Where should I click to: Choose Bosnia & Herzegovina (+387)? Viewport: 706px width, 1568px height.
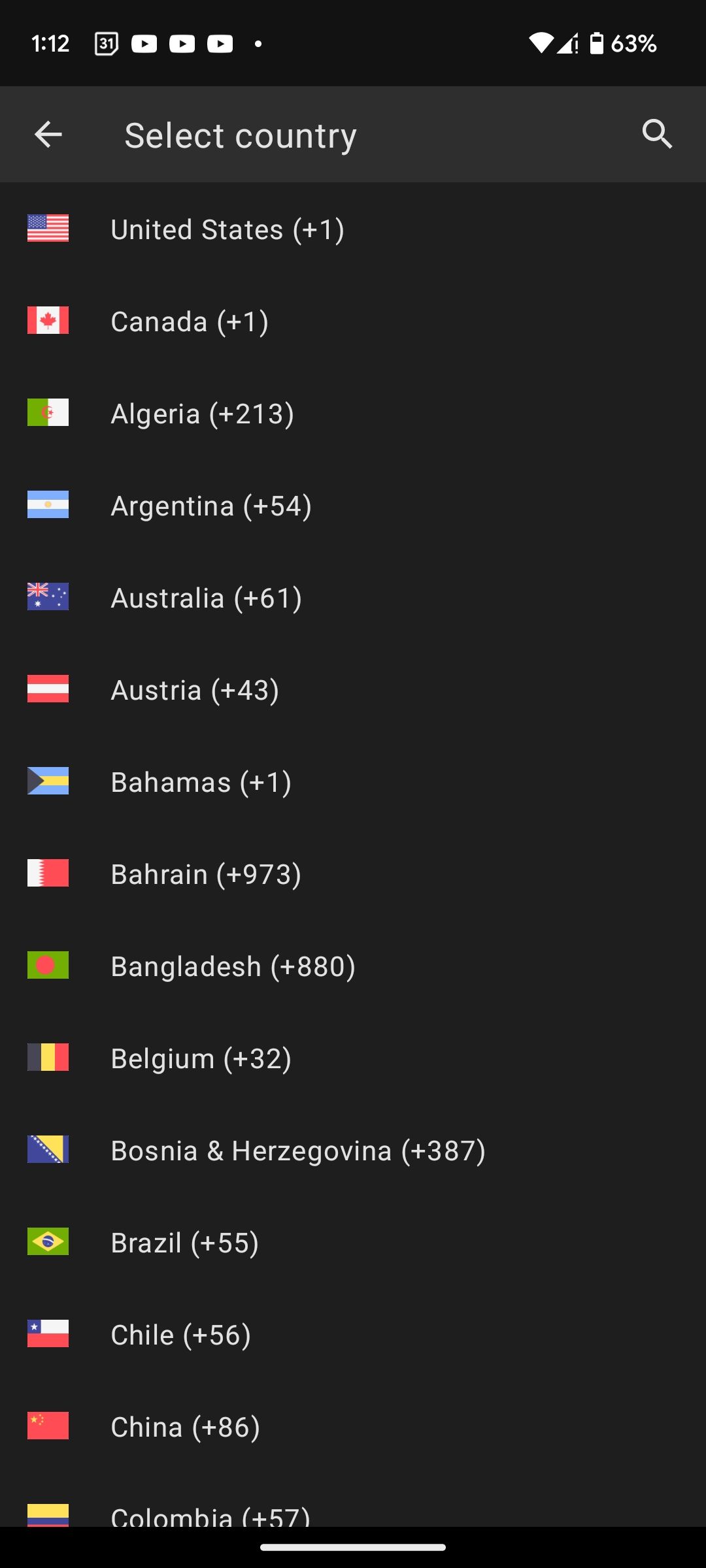[x=298, y=1151]
